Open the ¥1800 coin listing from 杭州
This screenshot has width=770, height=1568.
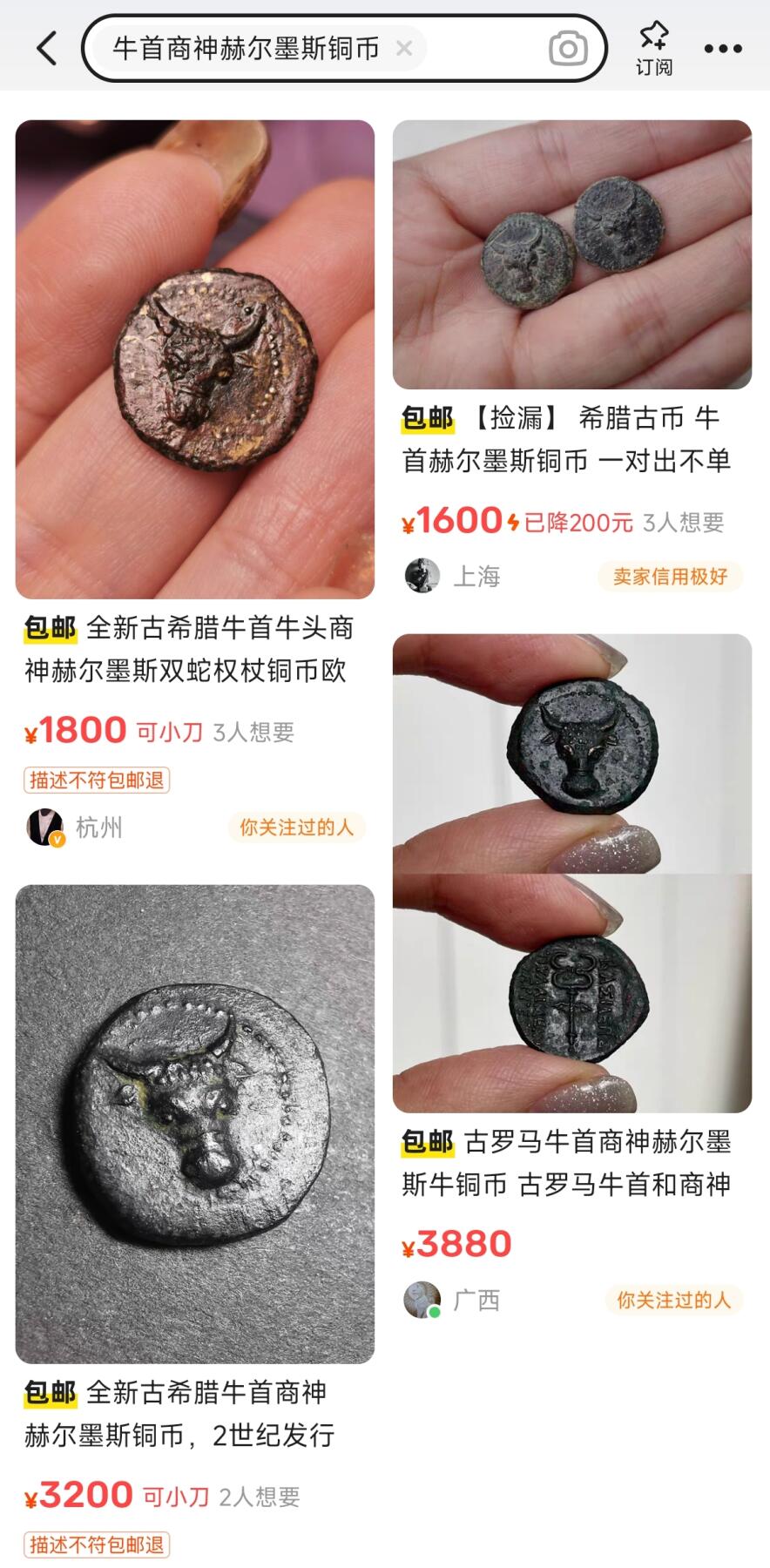195,359
